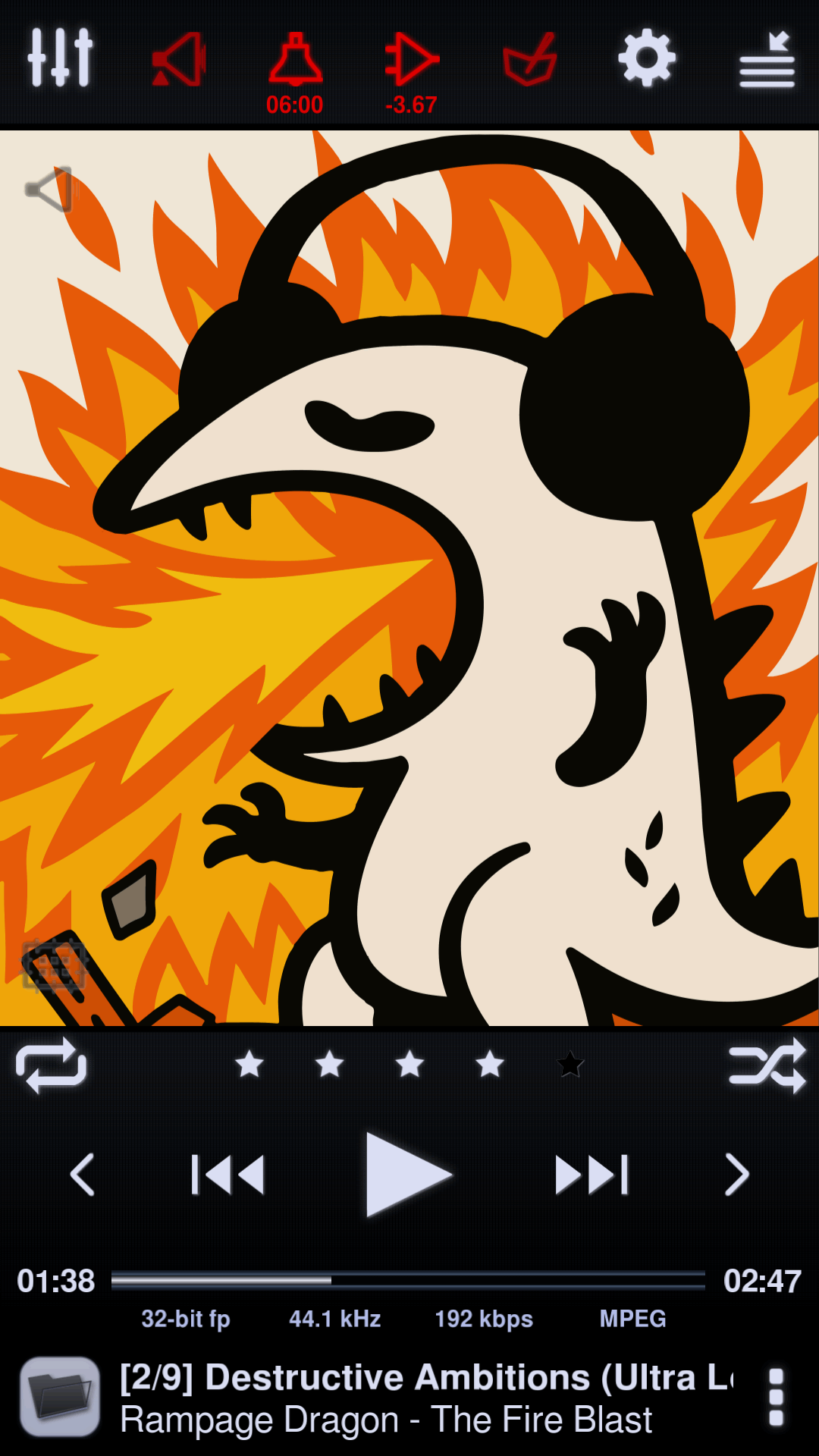Viewport: 819px width, 1456px height.
Task: Go to next category with right chevron
Action: [x=736, y=1174]
